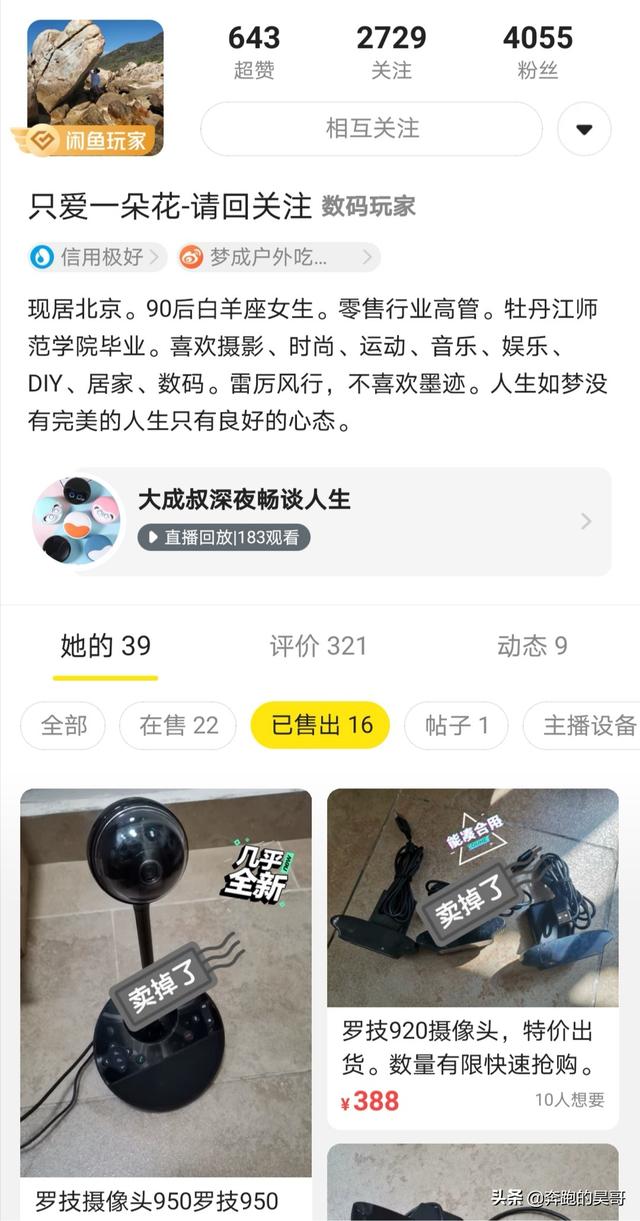Expand the dropdown arrow beside 相互关注

point(584,129)
